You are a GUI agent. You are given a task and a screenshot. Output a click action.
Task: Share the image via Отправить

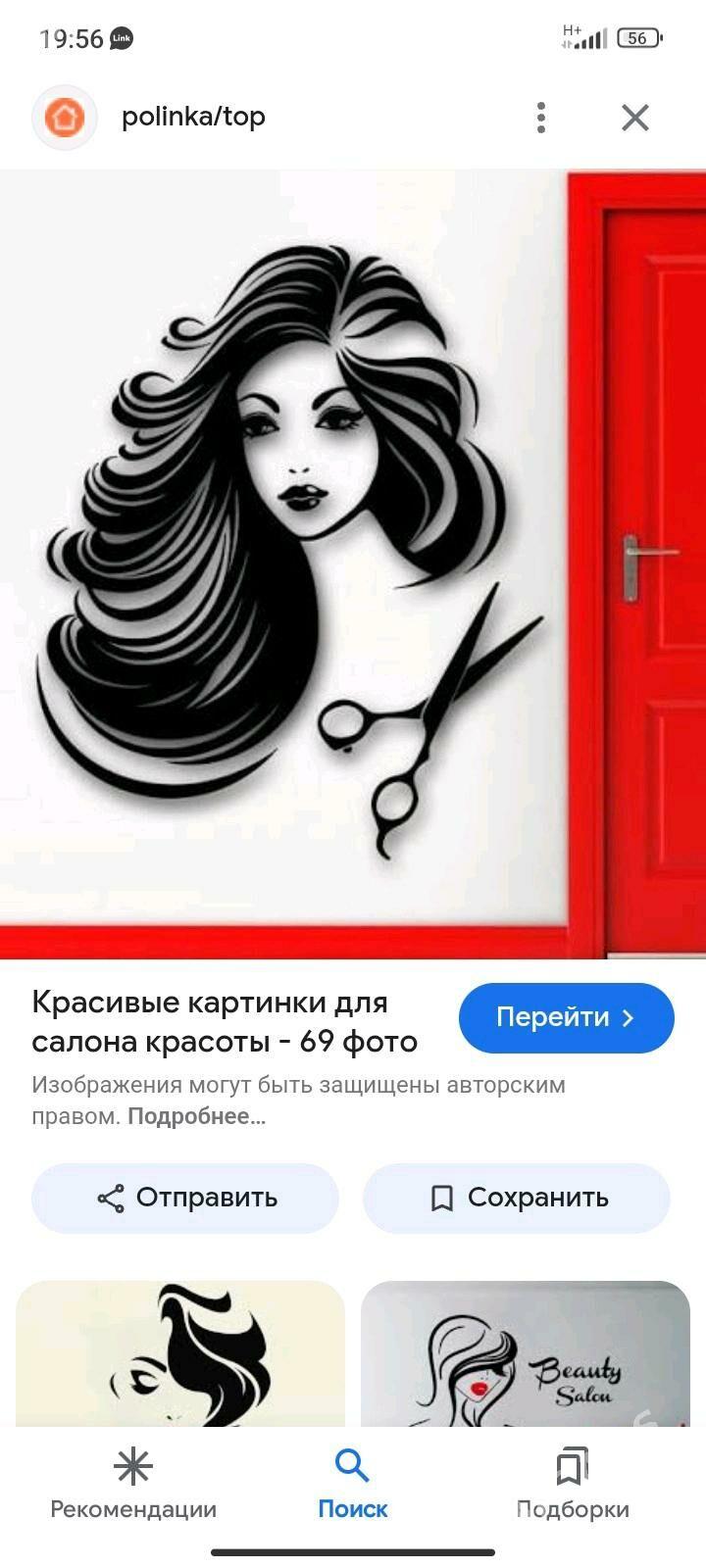185,1198
